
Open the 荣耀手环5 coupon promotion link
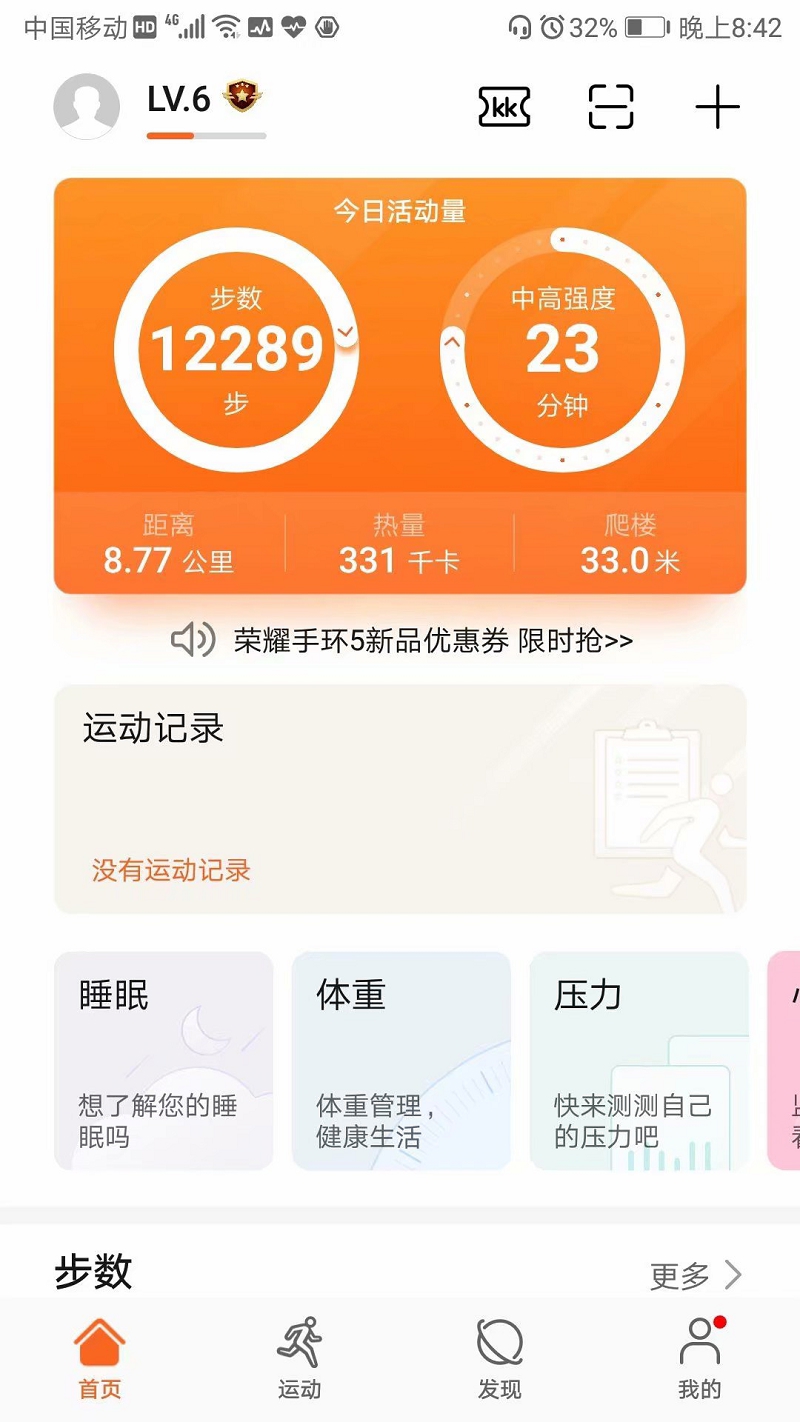pyautogui.click(x=432, y=640)
